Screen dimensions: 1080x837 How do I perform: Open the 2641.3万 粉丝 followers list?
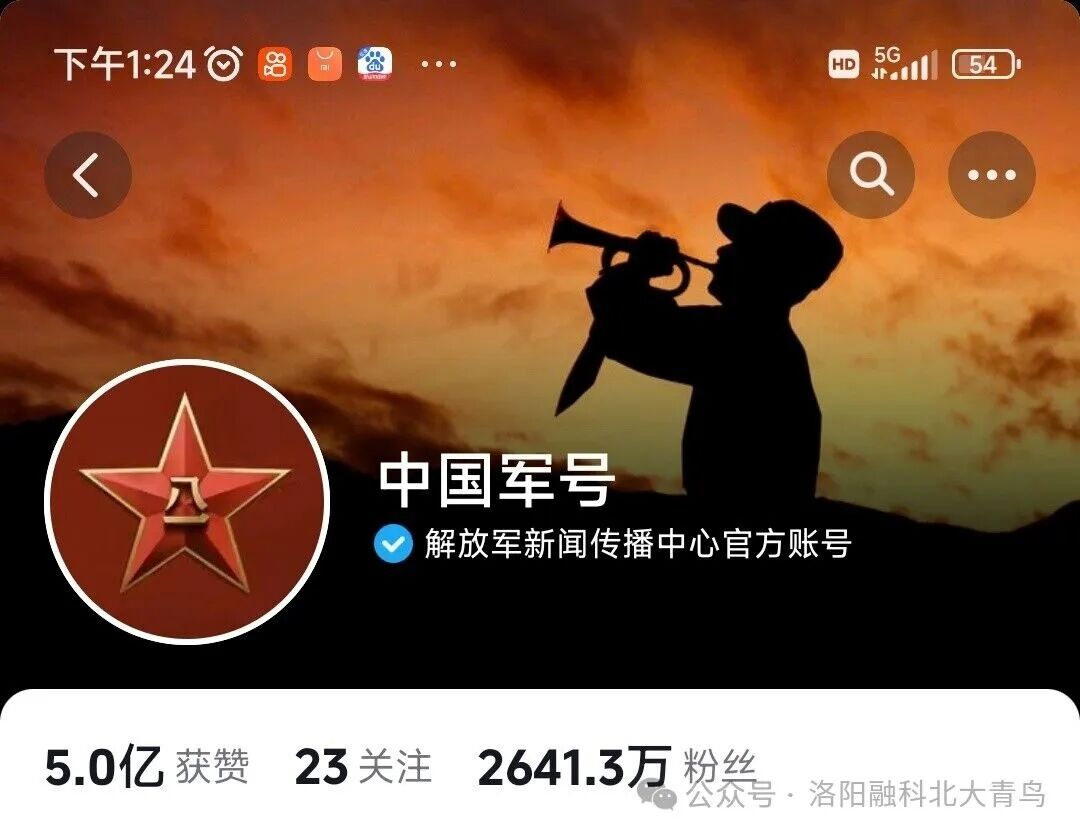click(x=616, y=768)
